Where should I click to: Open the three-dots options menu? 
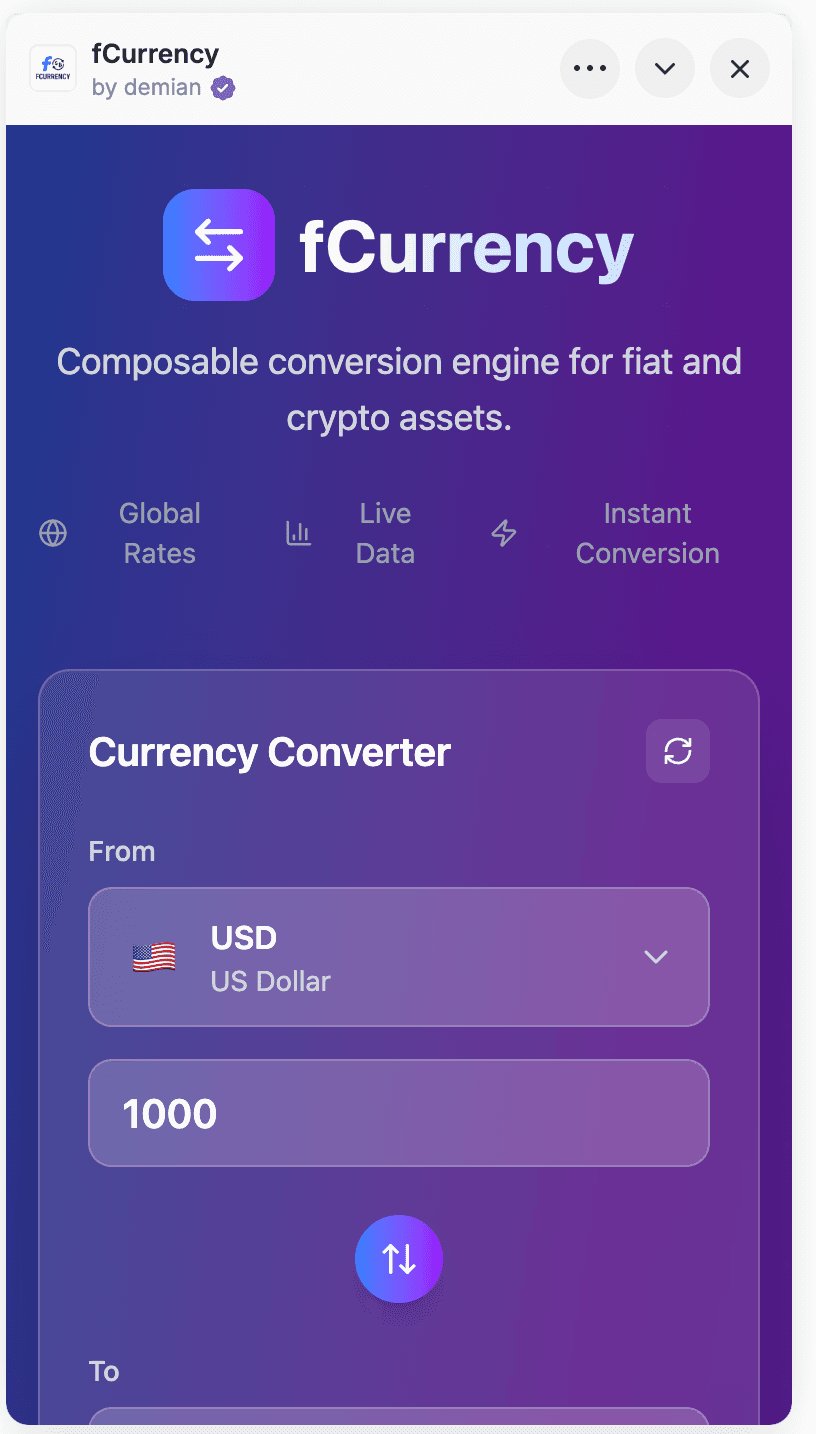pyautogui.click(x=590, y=68)
